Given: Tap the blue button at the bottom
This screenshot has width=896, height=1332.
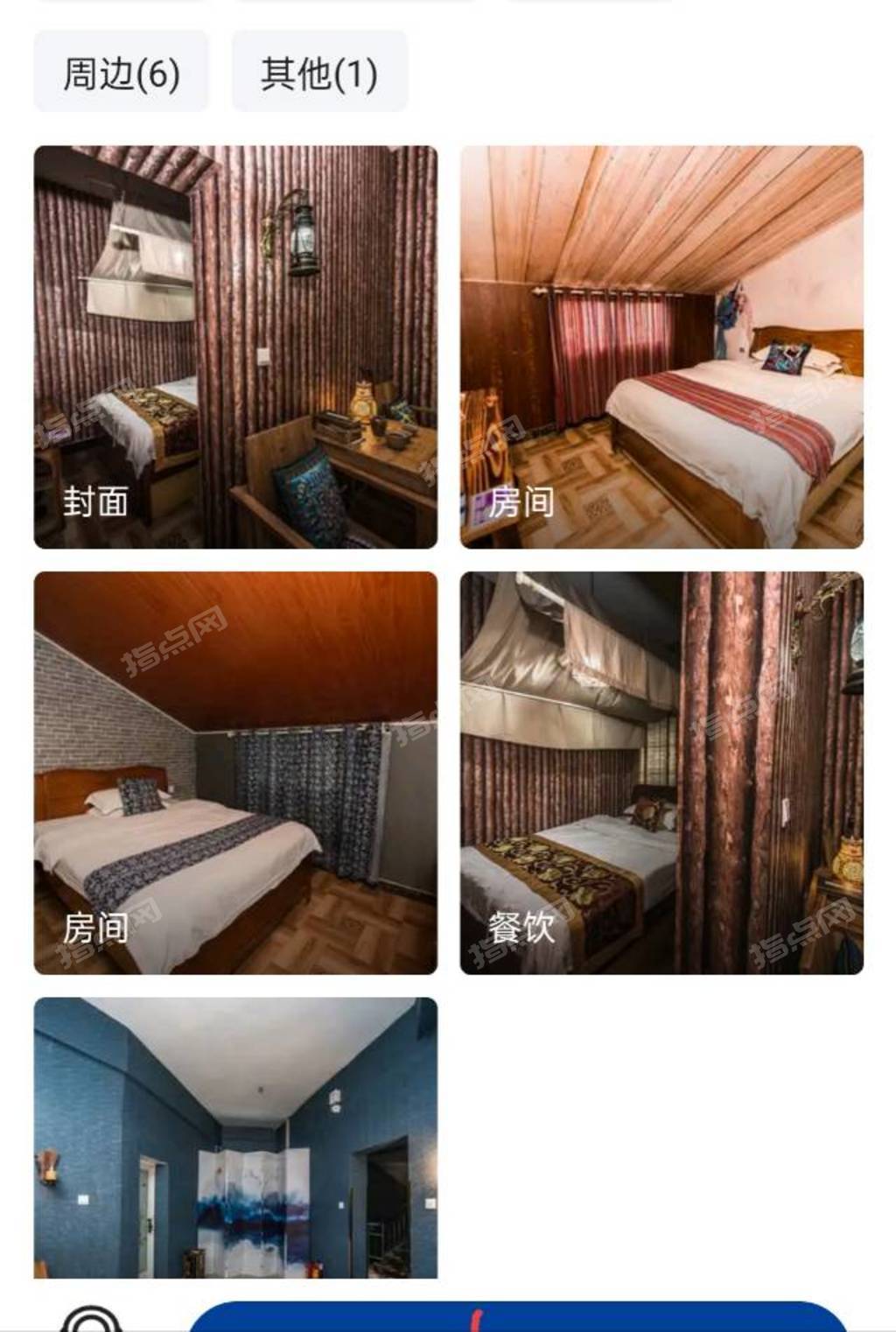Looking at the screenshot, I should pyautogui.click(x=516, y=1318).
